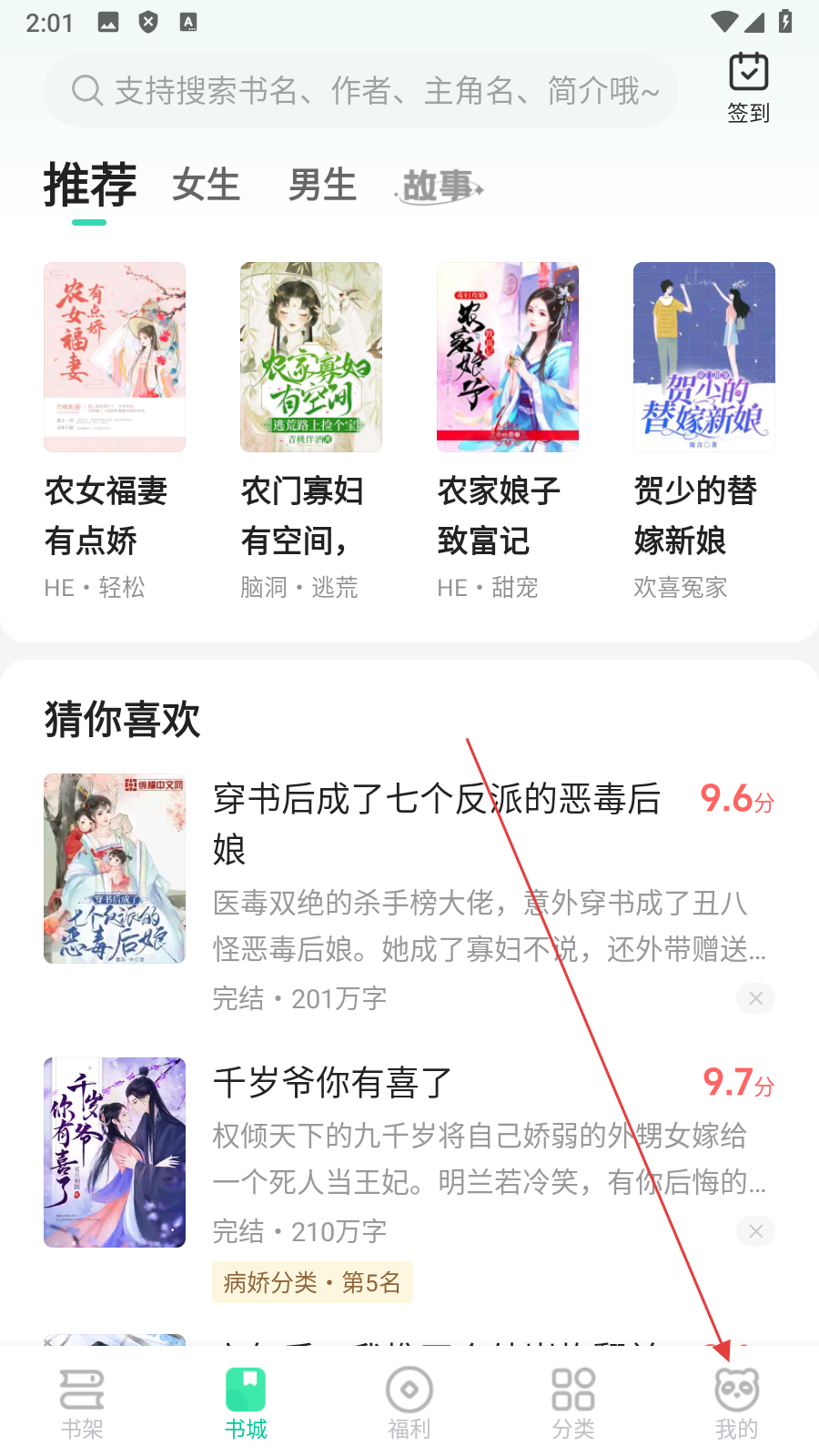Screen dimensions: 819x1456
Task: Select the 书城 tab in bottom navigation
Action: pyautogui.click(x=246, y=1403)
